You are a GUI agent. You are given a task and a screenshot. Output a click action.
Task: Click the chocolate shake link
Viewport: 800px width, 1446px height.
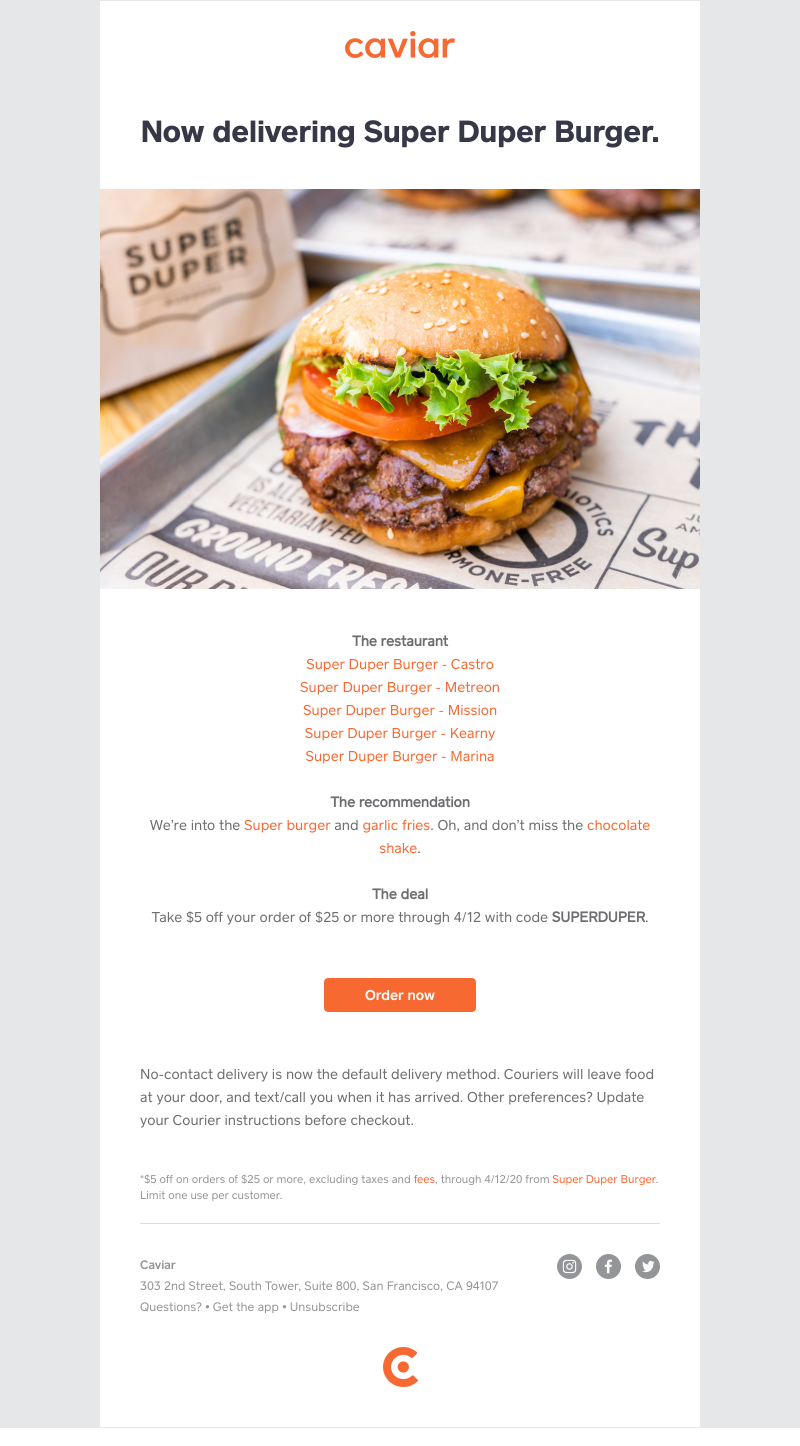click(x=619, y=825)
